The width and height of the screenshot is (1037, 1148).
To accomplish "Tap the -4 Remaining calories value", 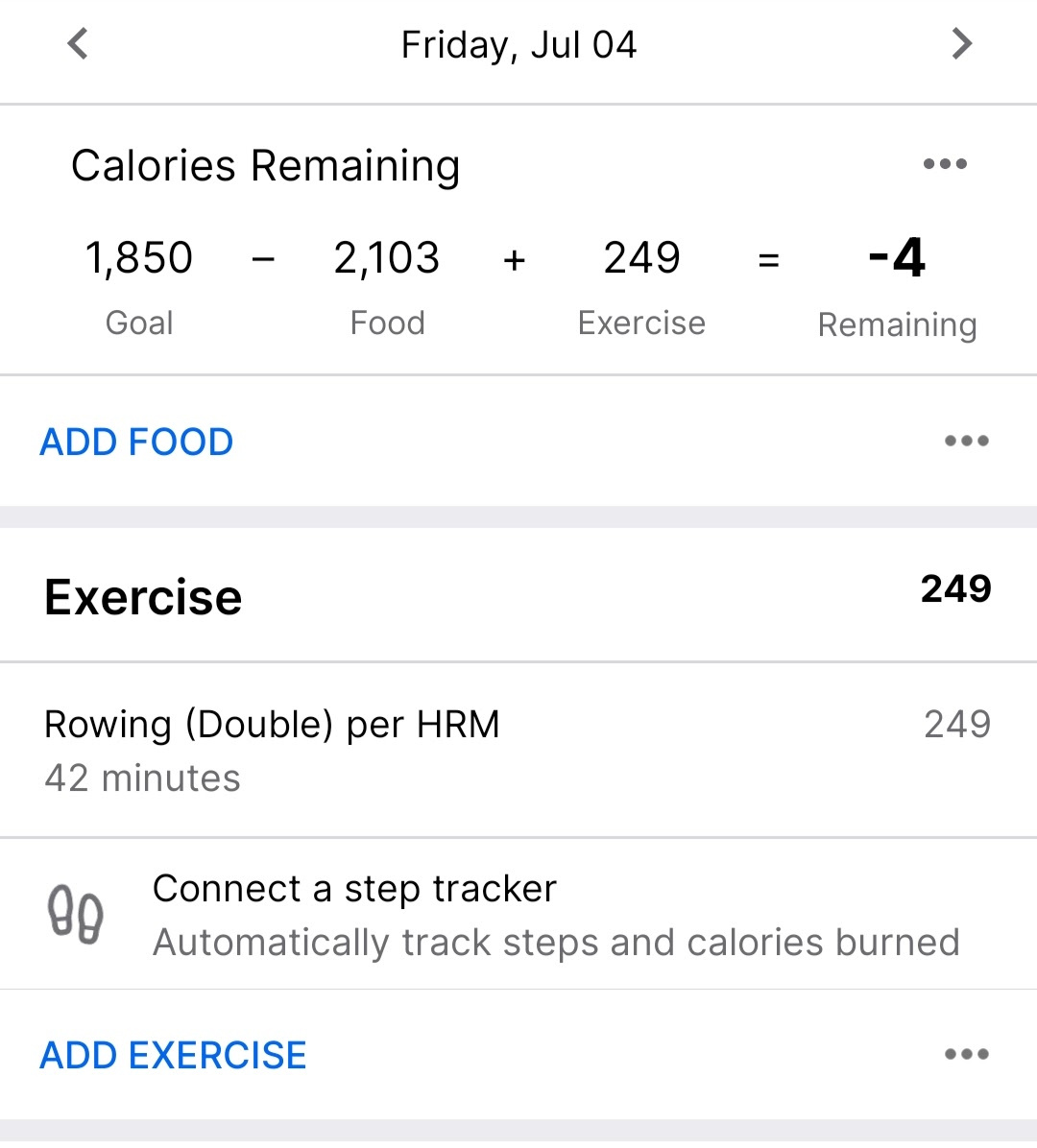I will tap(895, 257).
